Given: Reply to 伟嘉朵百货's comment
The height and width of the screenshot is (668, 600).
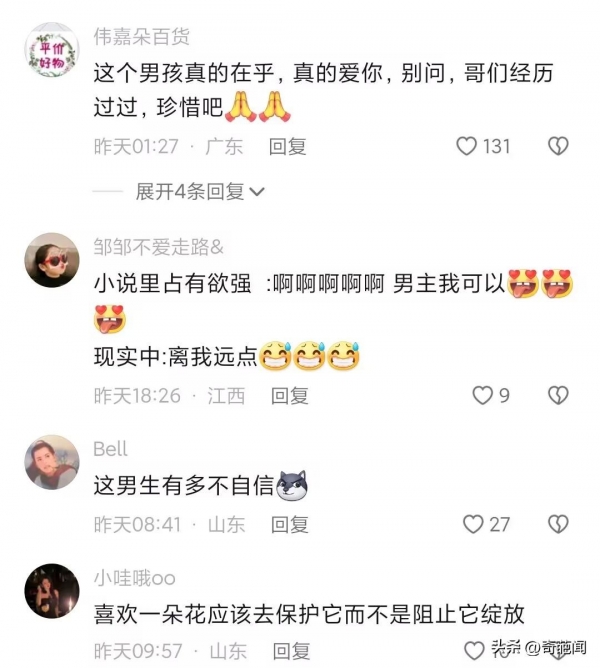Looking at the screenshot, I should click(x=288, y=146).
